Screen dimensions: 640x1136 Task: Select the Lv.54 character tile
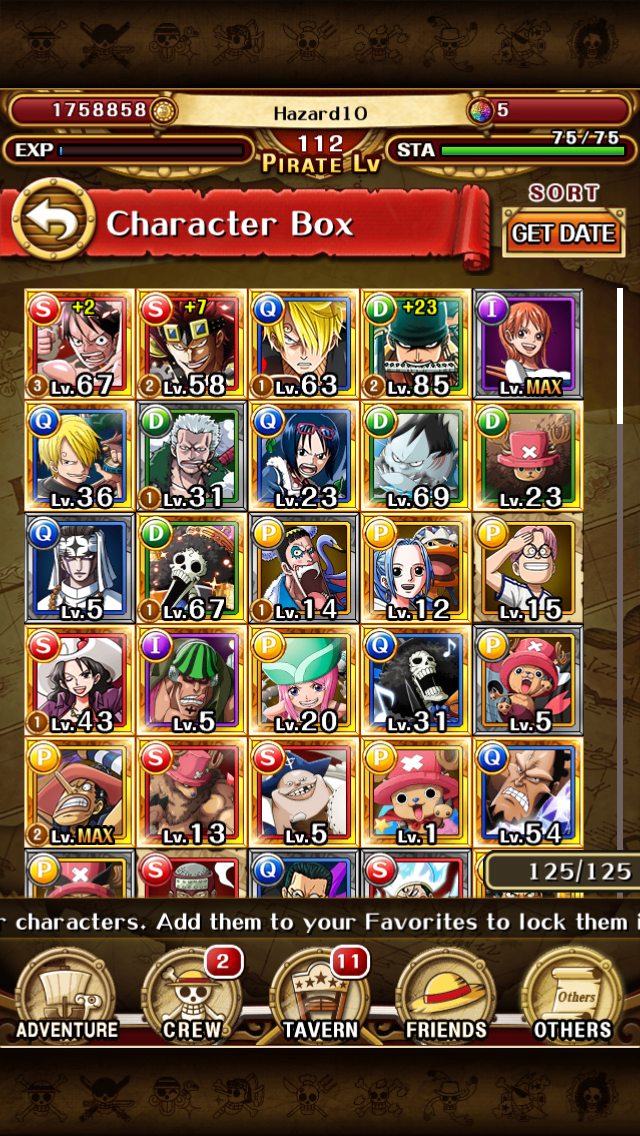pyautogui.click(x=527, y=792)
